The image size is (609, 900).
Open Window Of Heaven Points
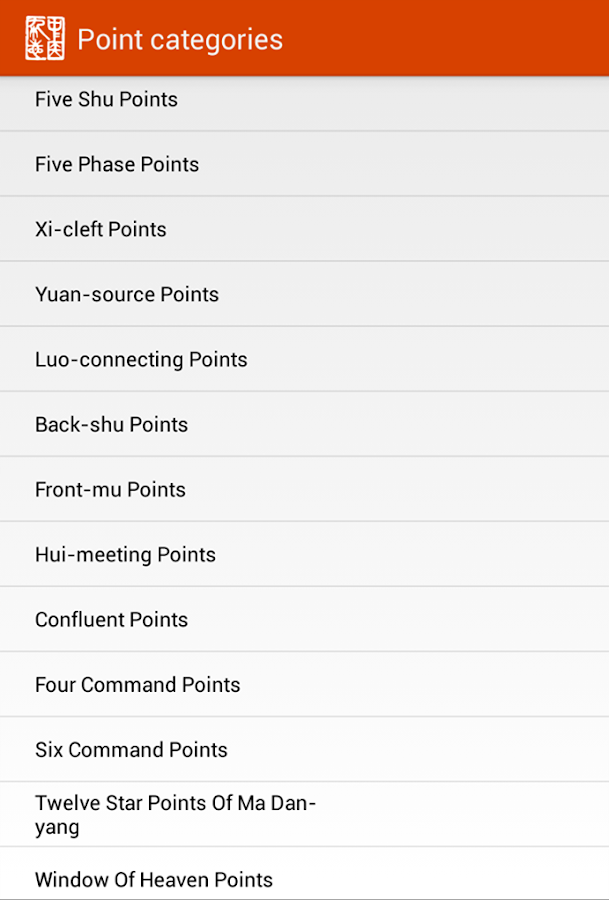point(154,880)
